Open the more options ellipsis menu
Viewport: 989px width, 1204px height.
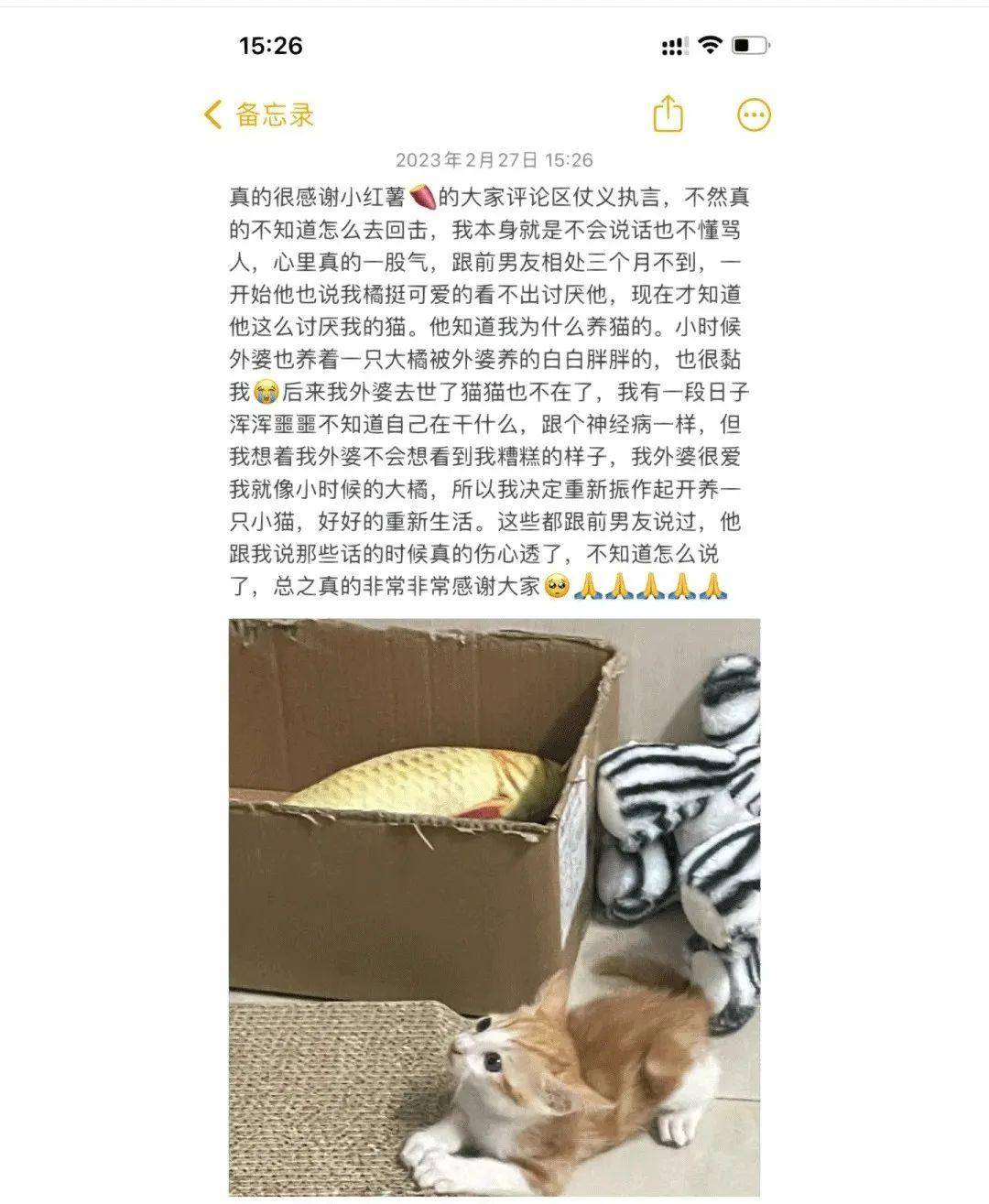pos(754,115)
